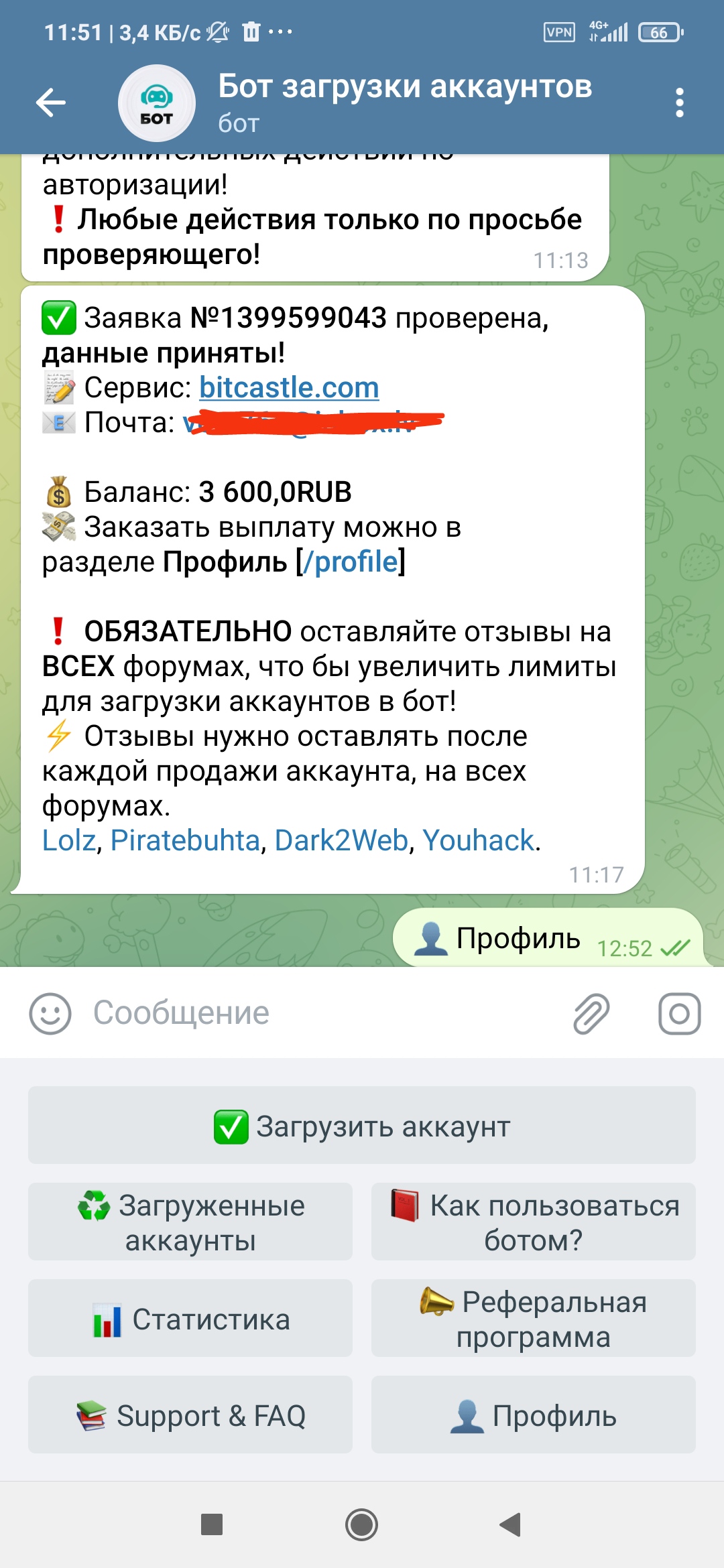Viewport: 724px width, 1568px height.
Task: Open the Lolz forum link
Action: 69,840
